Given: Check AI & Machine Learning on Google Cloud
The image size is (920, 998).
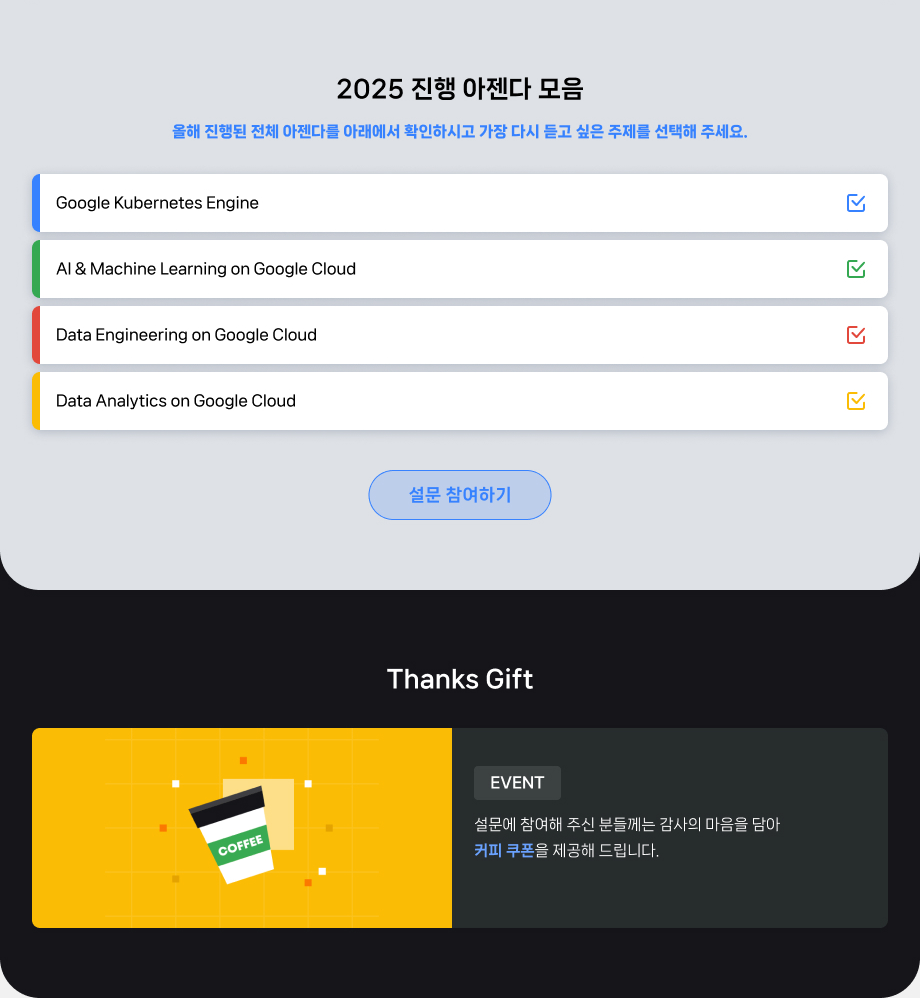Looking at the screenshot, I should [856, 269].
